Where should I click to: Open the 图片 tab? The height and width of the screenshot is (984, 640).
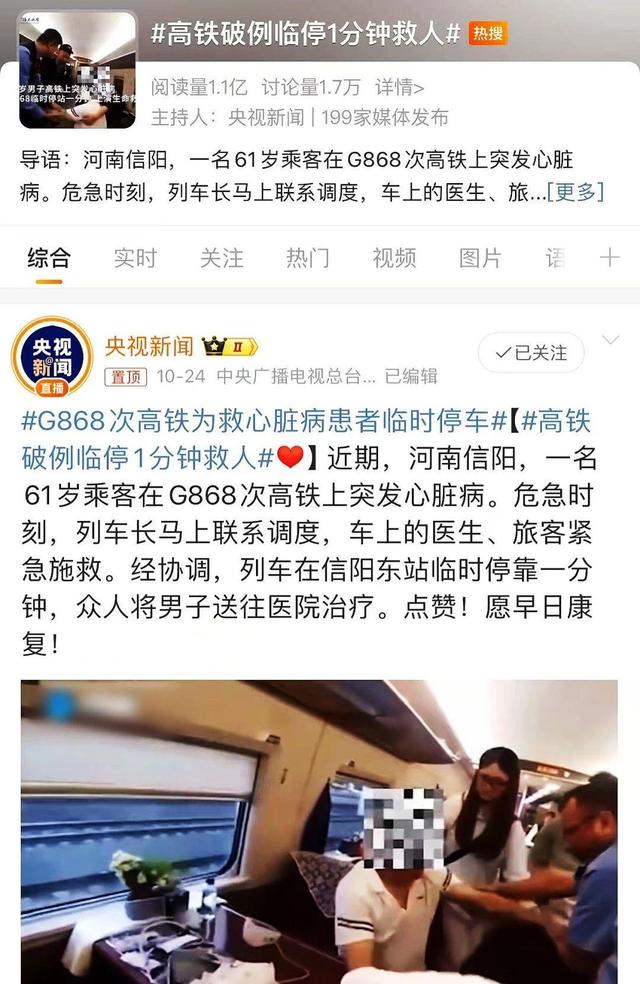pyautogui.click(x=480, y=257)
